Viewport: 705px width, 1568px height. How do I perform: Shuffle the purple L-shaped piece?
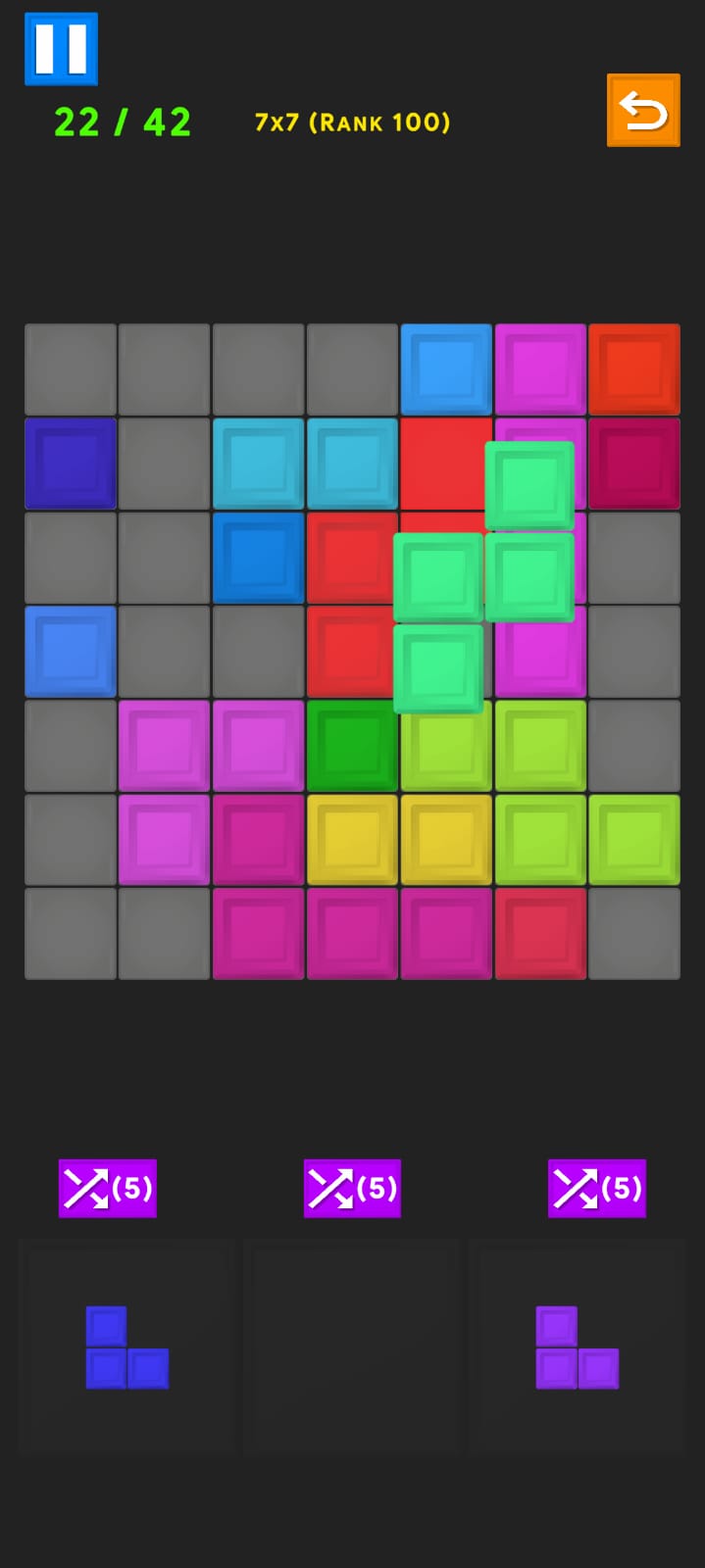coord(596,1188)
